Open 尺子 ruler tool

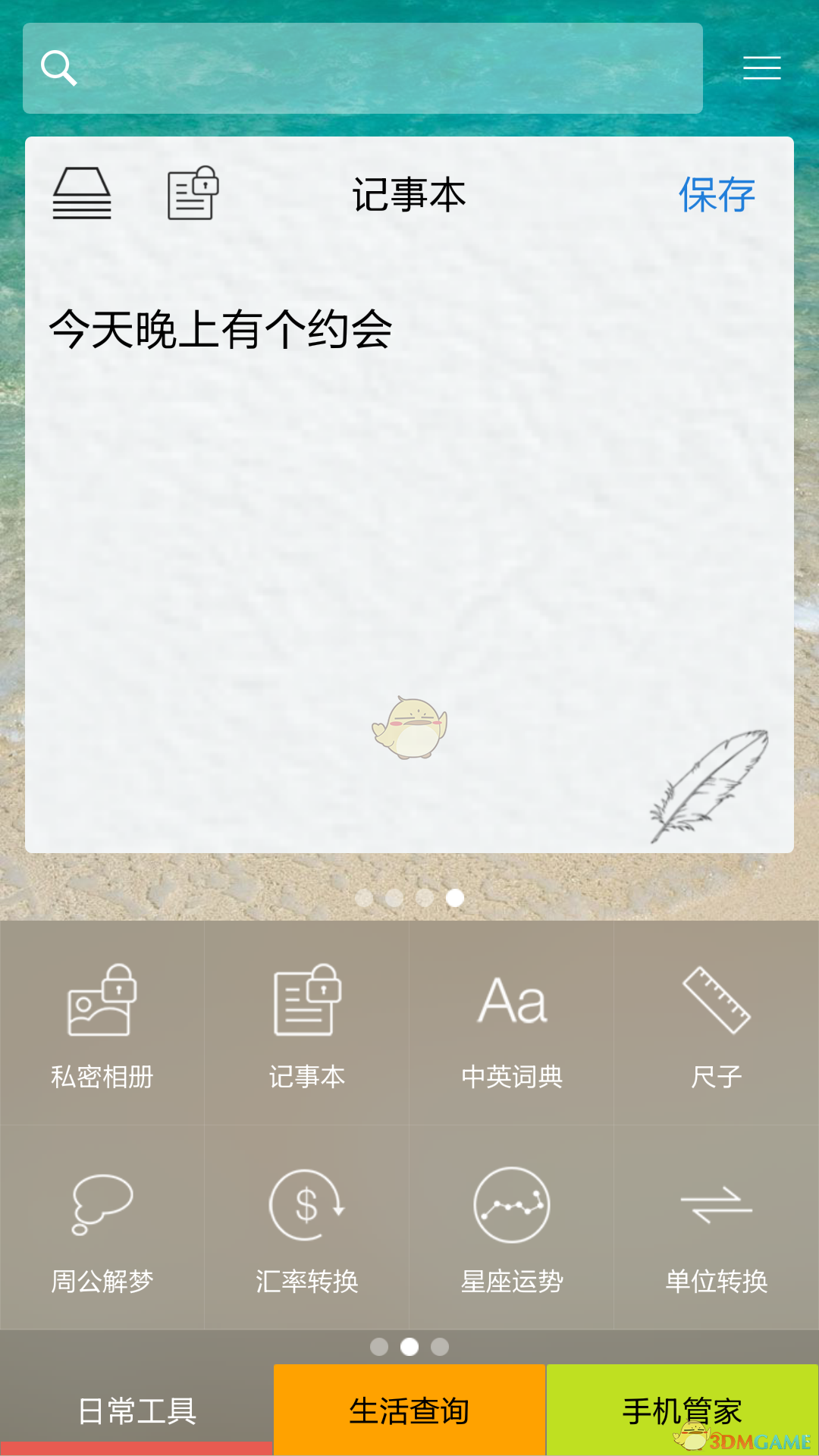click(x=717, y=1024)
